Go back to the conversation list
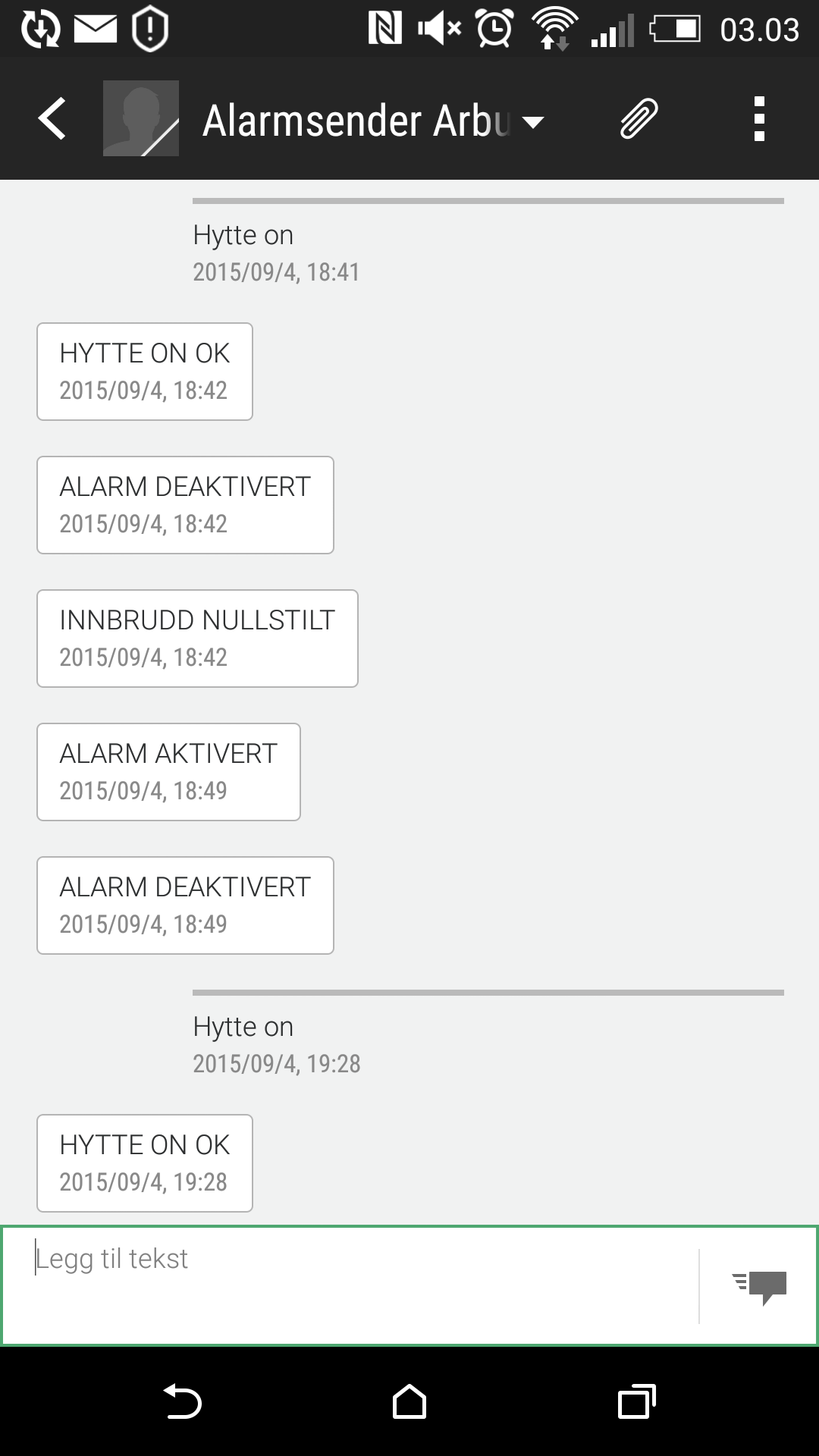Viewport: 819px width, 1456px height. pos(52,119)
